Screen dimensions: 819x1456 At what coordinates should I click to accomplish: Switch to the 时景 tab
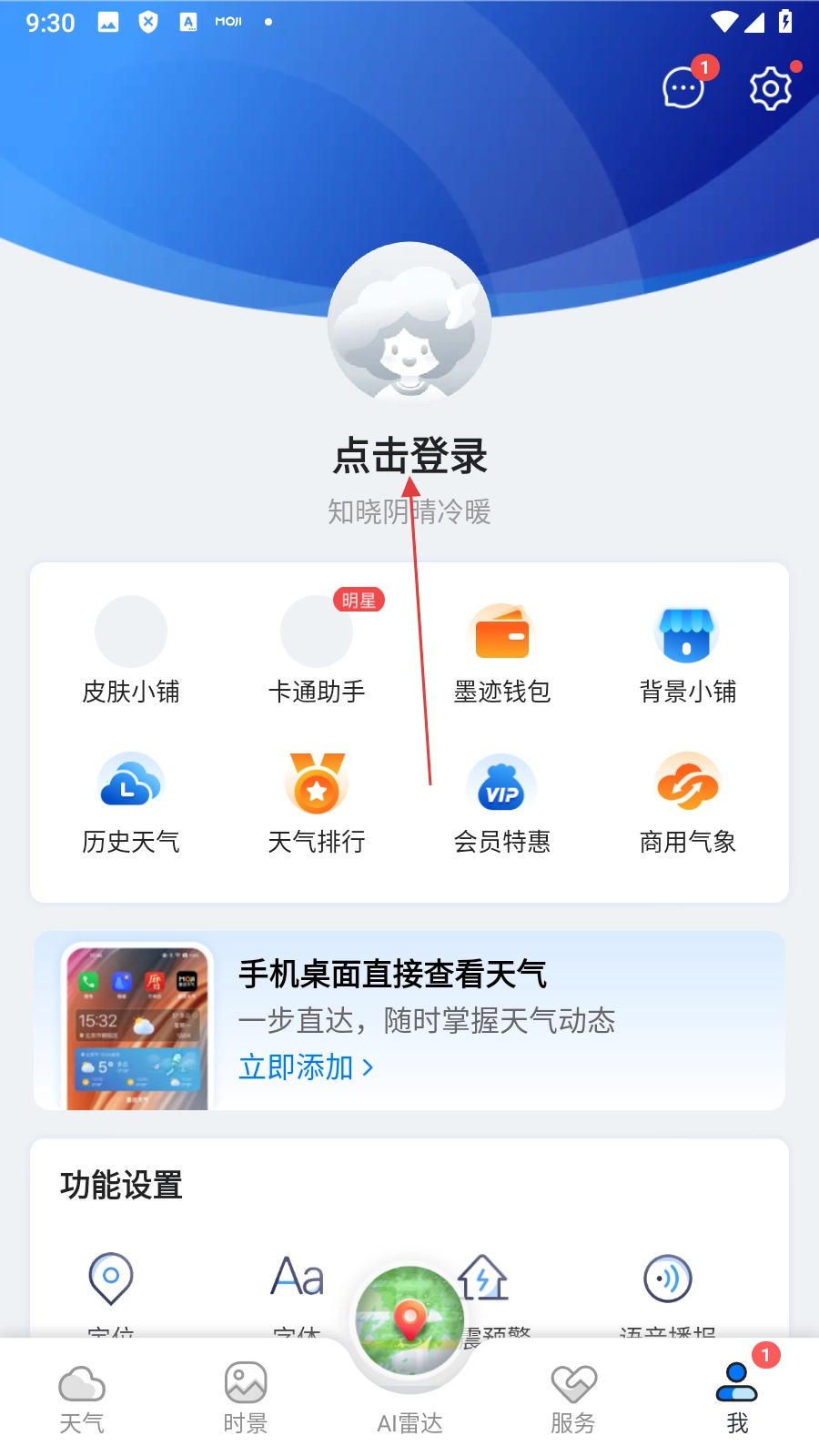pyautogui.click(x=246, y=1399)
